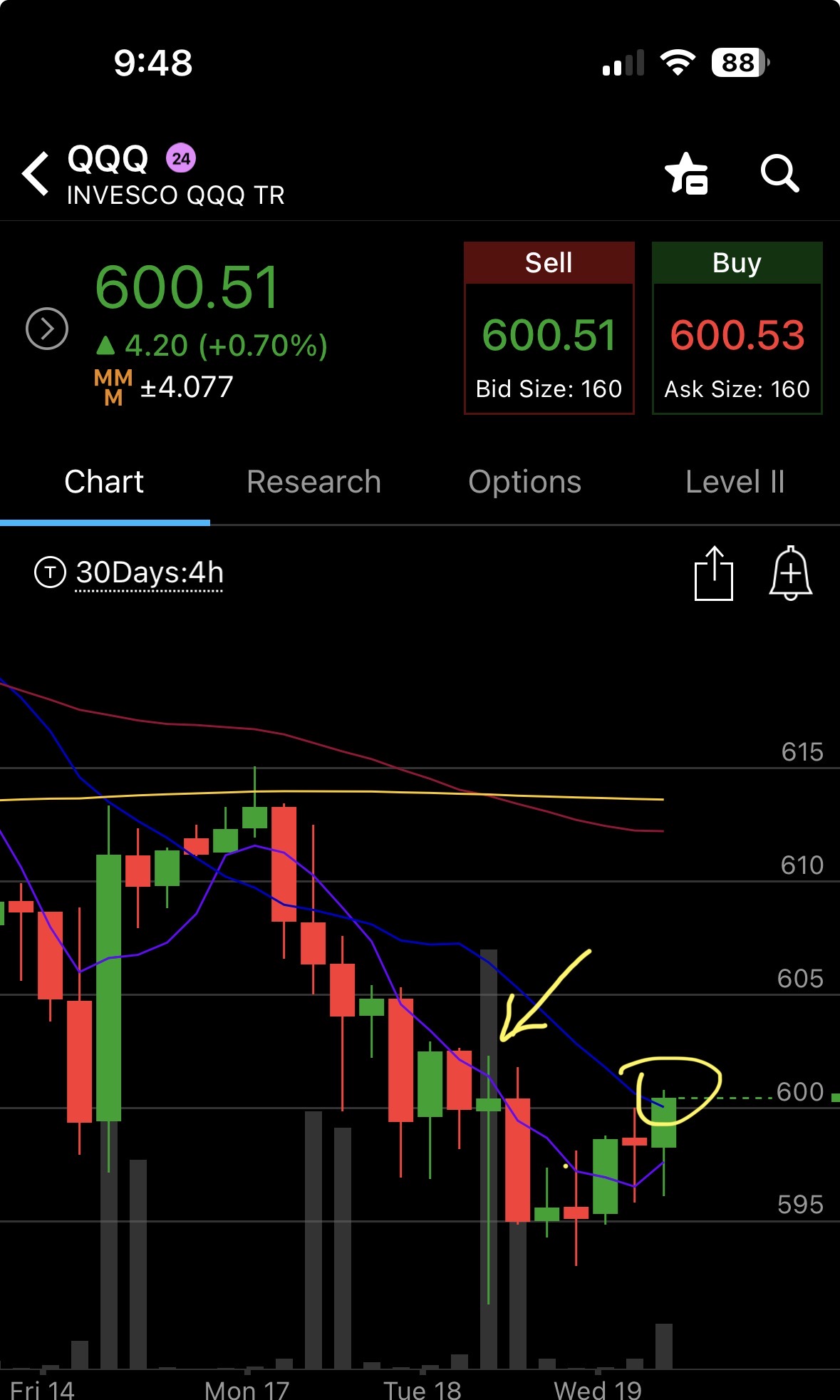Tap the Buy button at 600.53
Image resolution: width=840 pixels, height=1400 pixels.
point(737,328)
